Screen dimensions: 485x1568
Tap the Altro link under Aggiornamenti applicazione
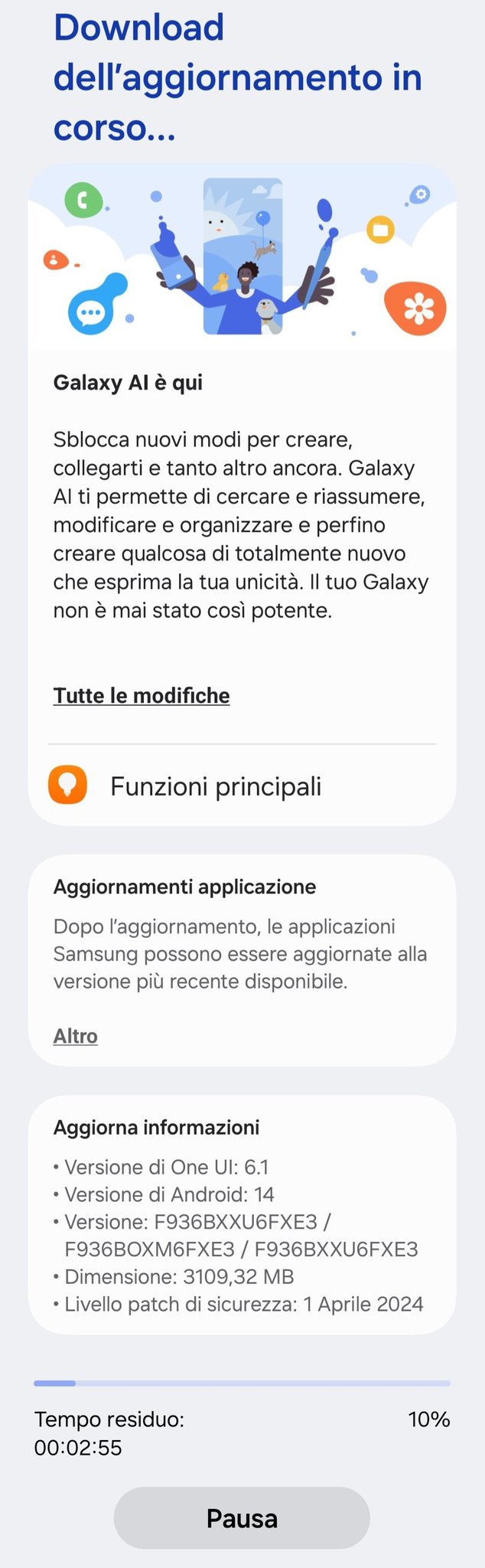pos(76,1036)
